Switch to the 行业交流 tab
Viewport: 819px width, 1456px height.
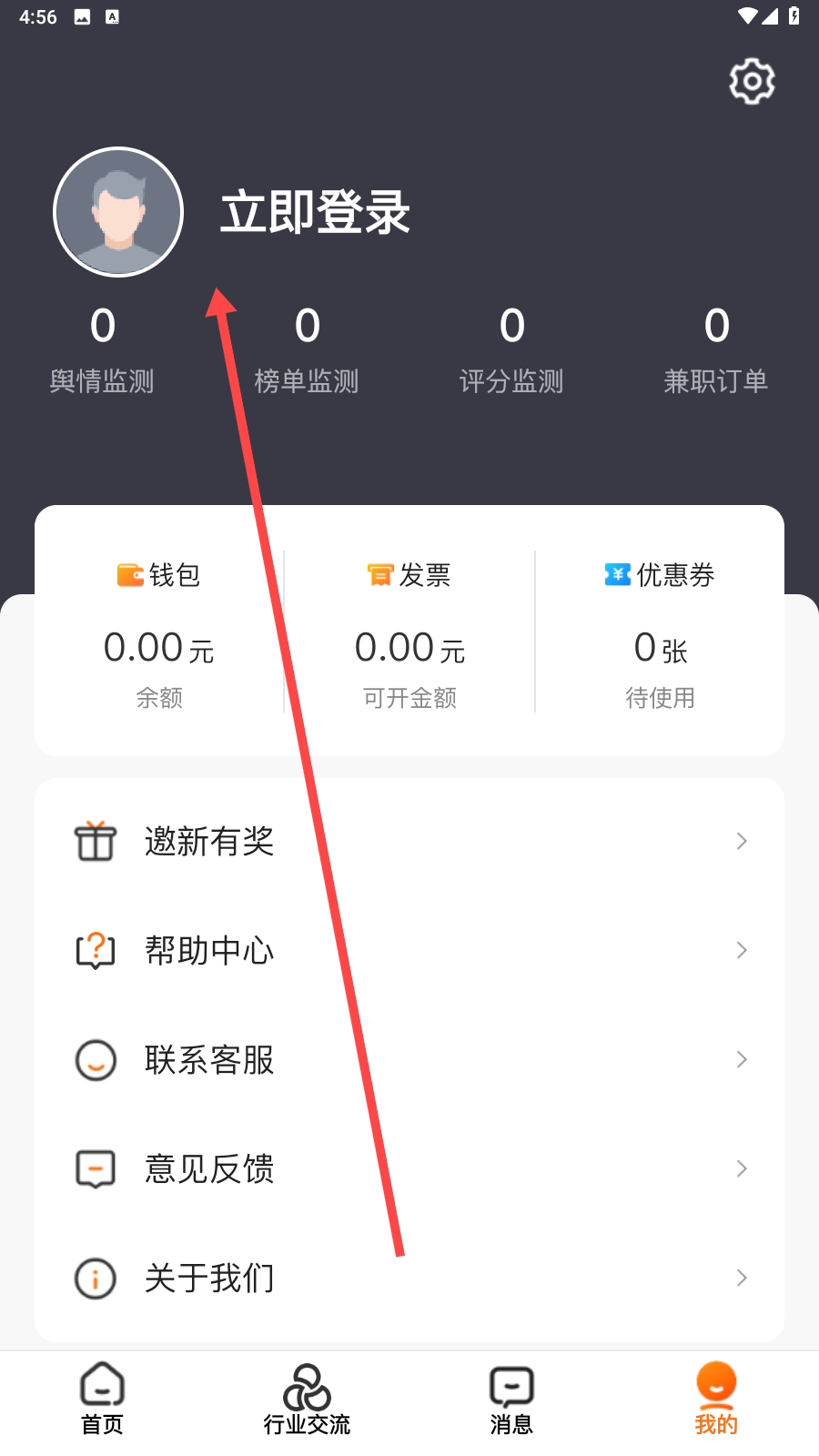(307, 1400)
